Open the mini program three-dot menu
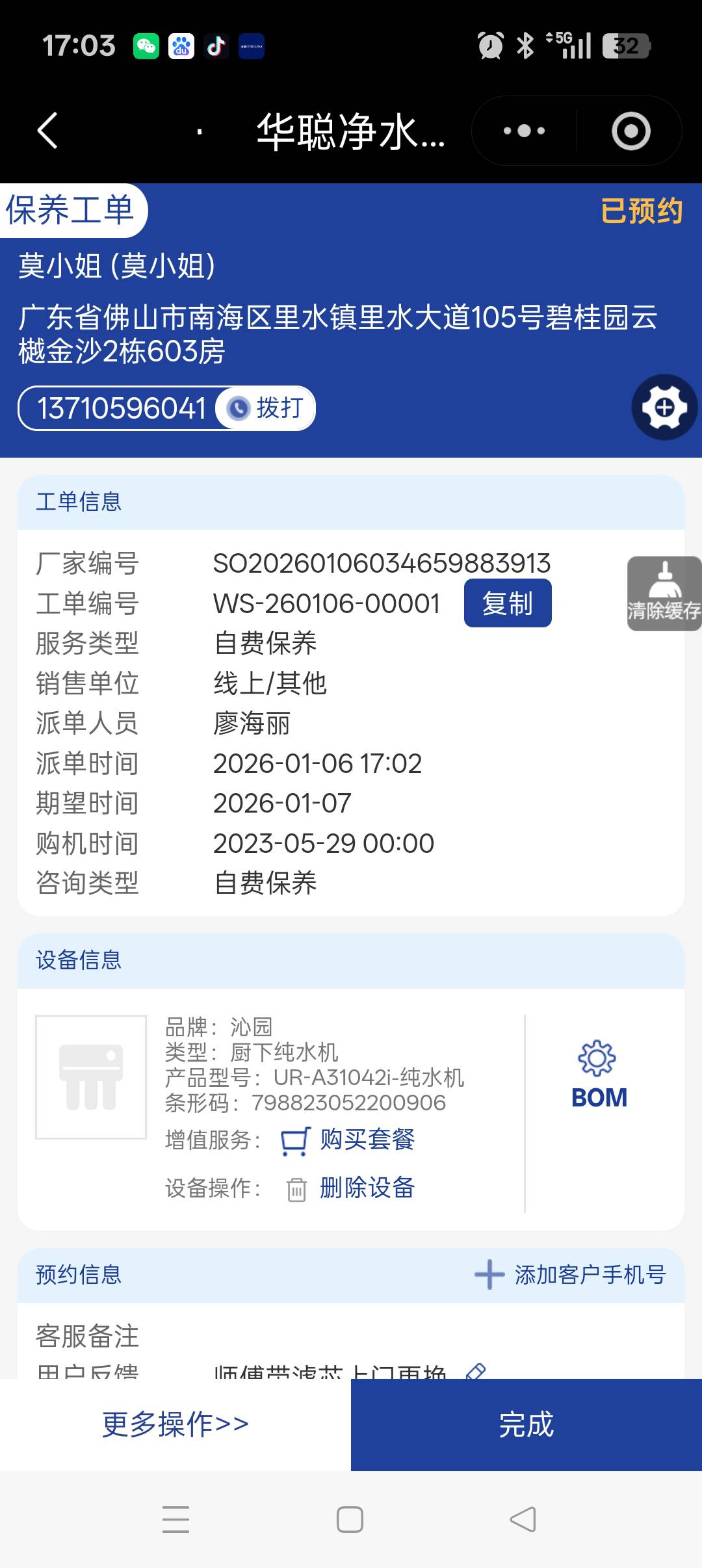702x1568 pixels. click(x=524, y=131)
